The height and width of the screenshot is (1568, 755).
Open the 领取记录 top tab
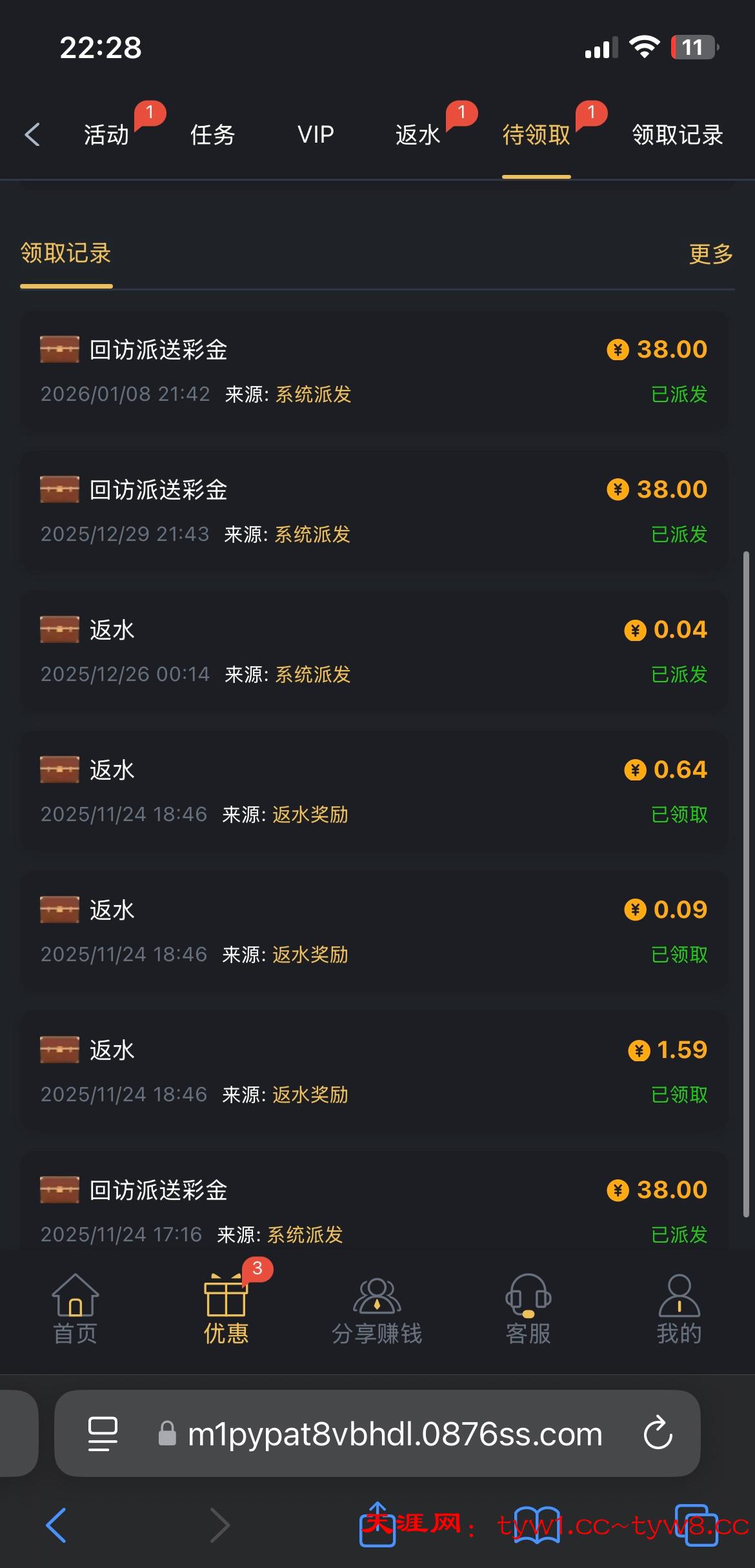[x=677, y=135]
